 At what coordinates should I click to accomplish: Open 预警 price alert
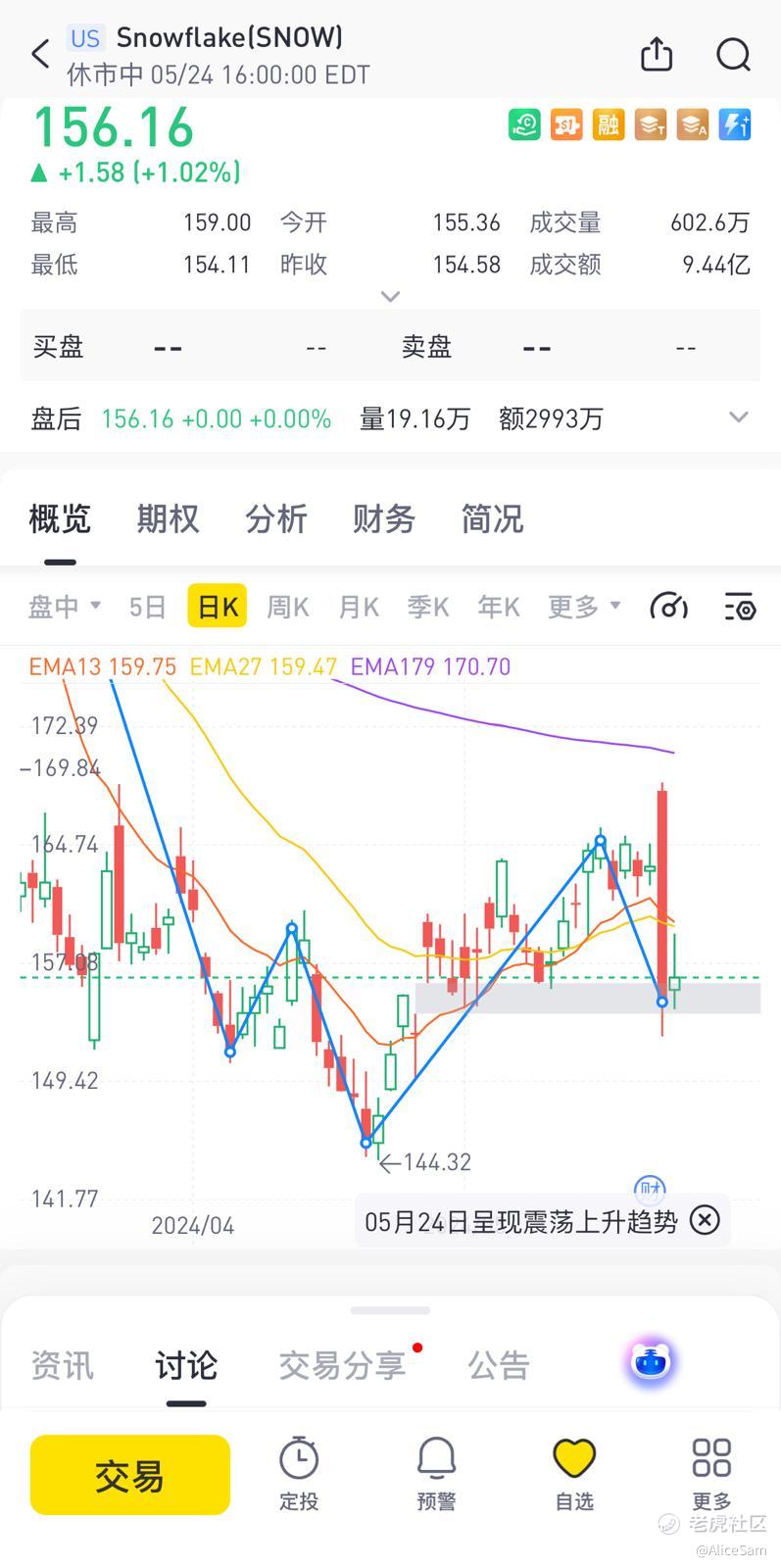click(x=436, y=1474)
